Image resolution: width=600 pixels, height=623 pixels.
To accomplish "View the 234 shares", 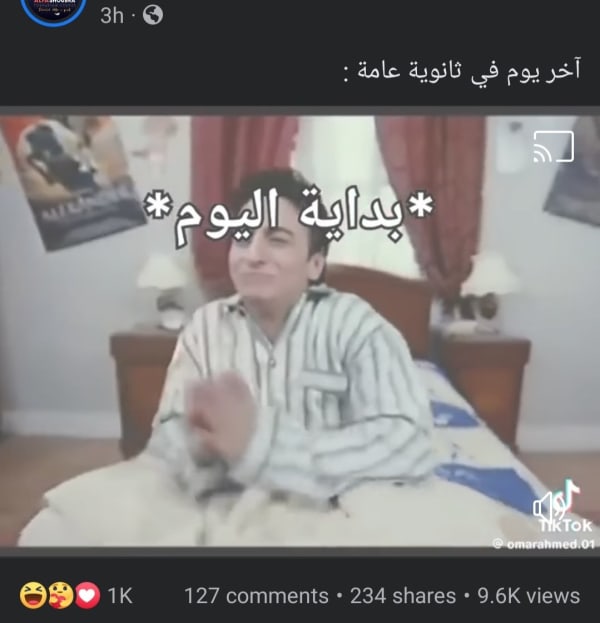I will click(397, 596).
